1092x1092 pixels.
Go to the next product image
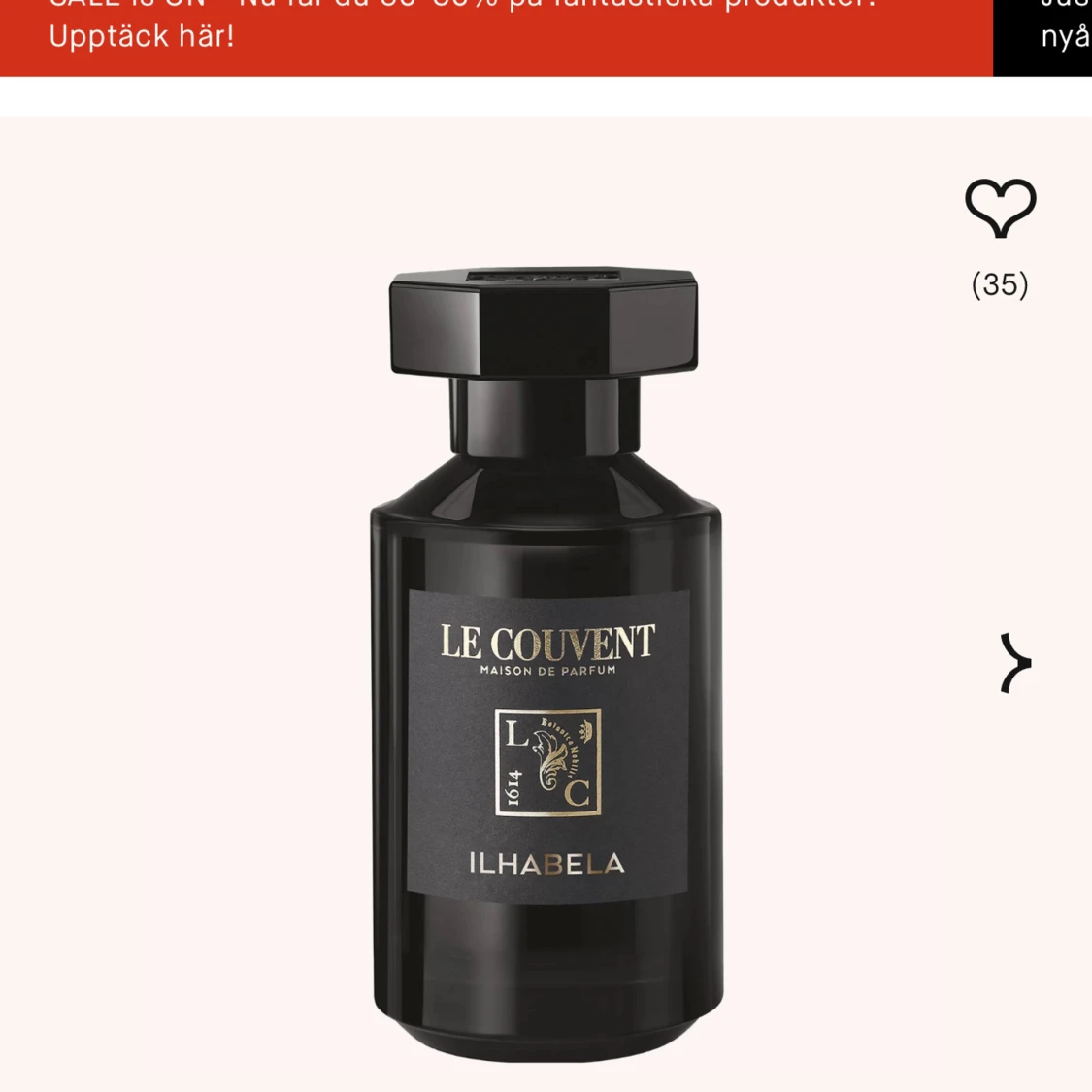1015,664
